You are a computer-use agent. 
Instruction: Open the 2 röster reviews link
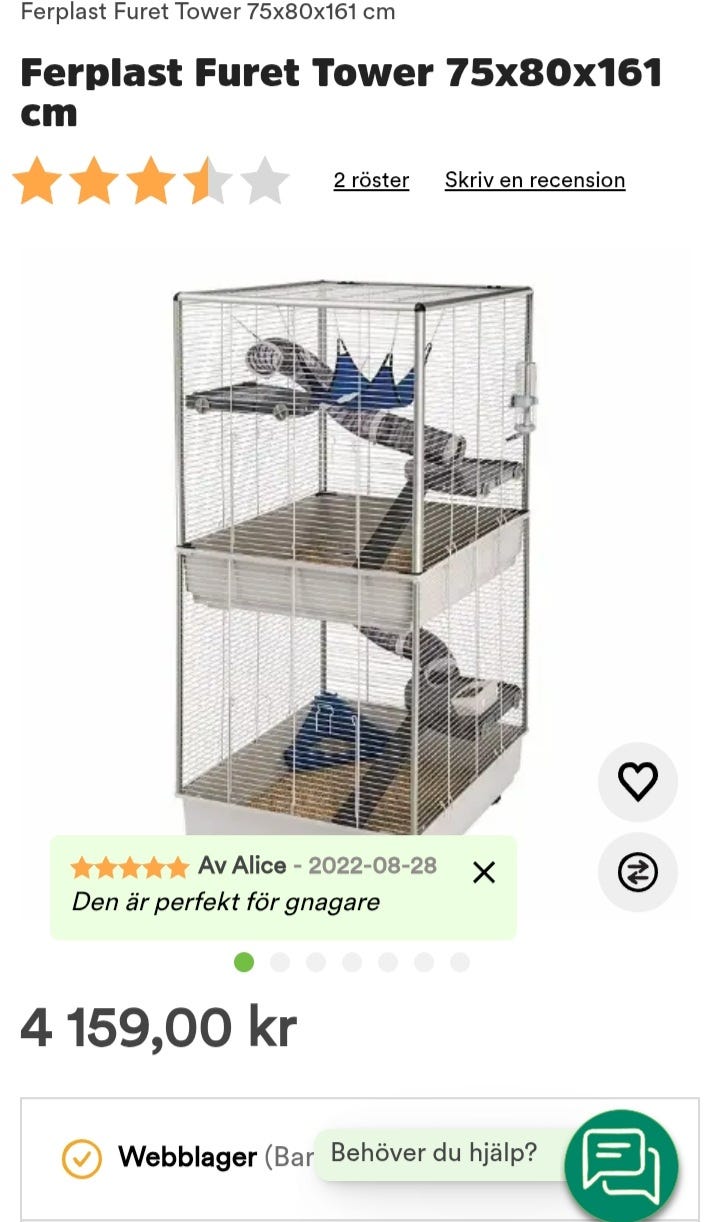pos(371,180)
